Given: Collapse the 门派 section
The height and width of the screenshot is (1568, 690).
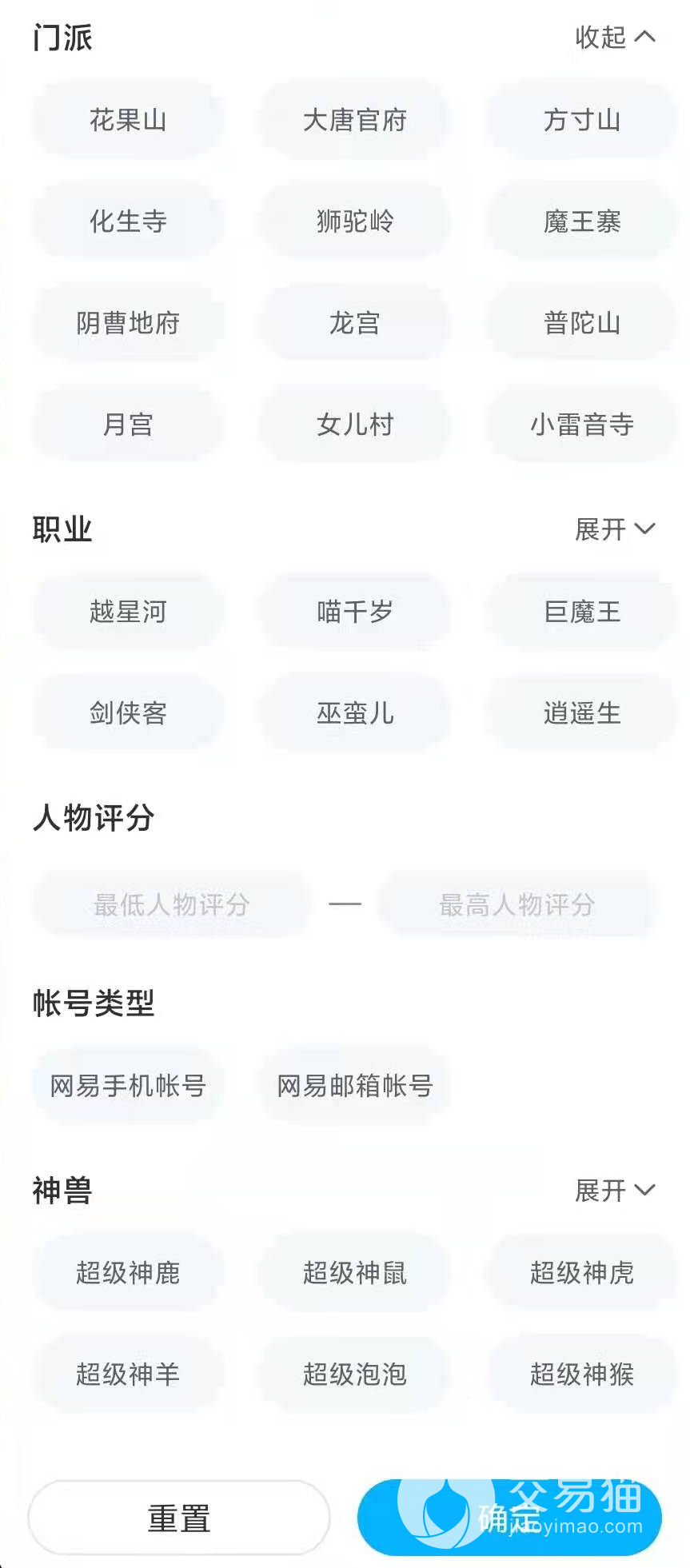Looking at the screenshot, I should pos(614,38).
